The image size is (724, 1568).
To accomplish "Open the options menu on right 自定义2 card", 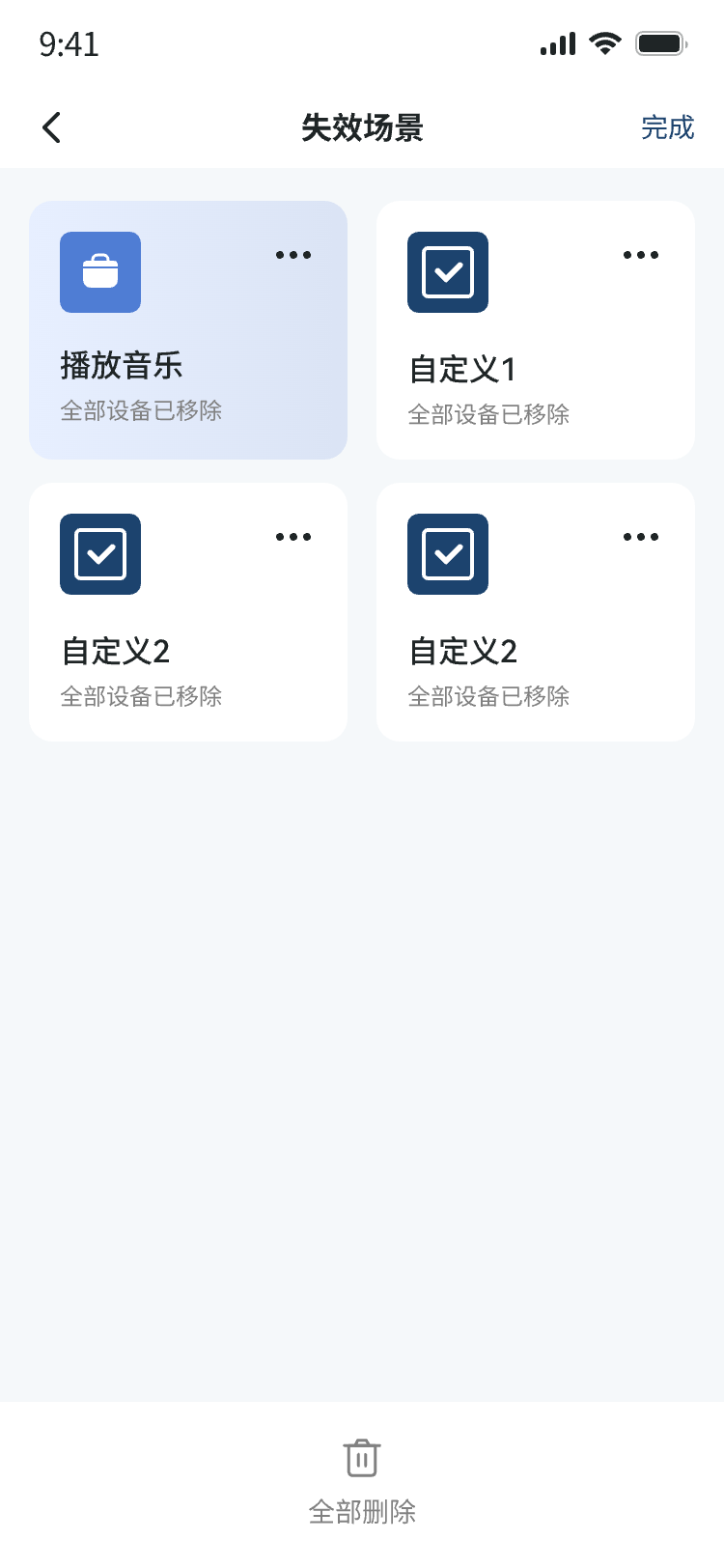I will [640, 536].
